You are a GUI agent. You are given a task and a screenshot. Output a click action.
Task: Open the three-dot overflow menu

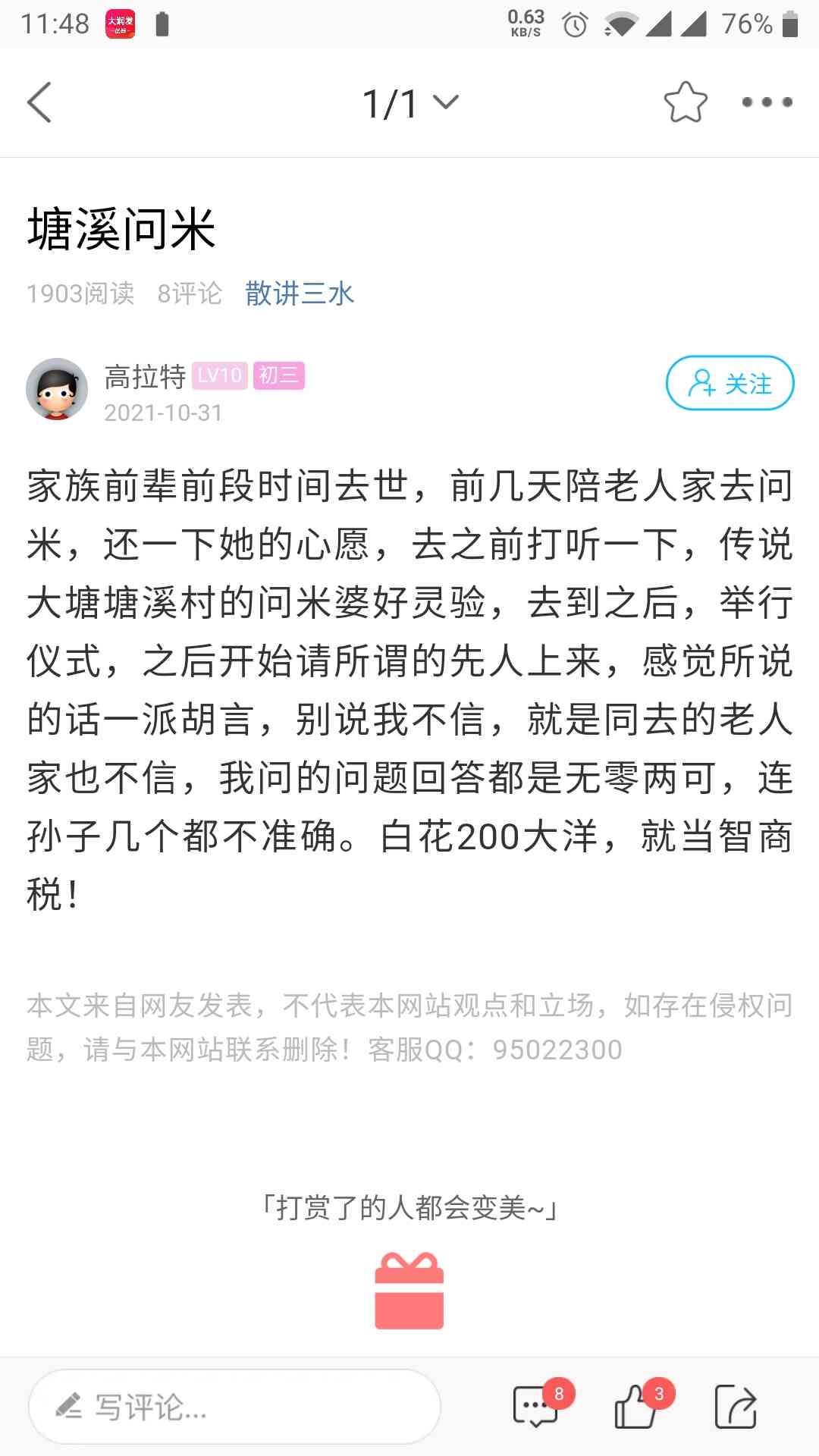point(767,102)
